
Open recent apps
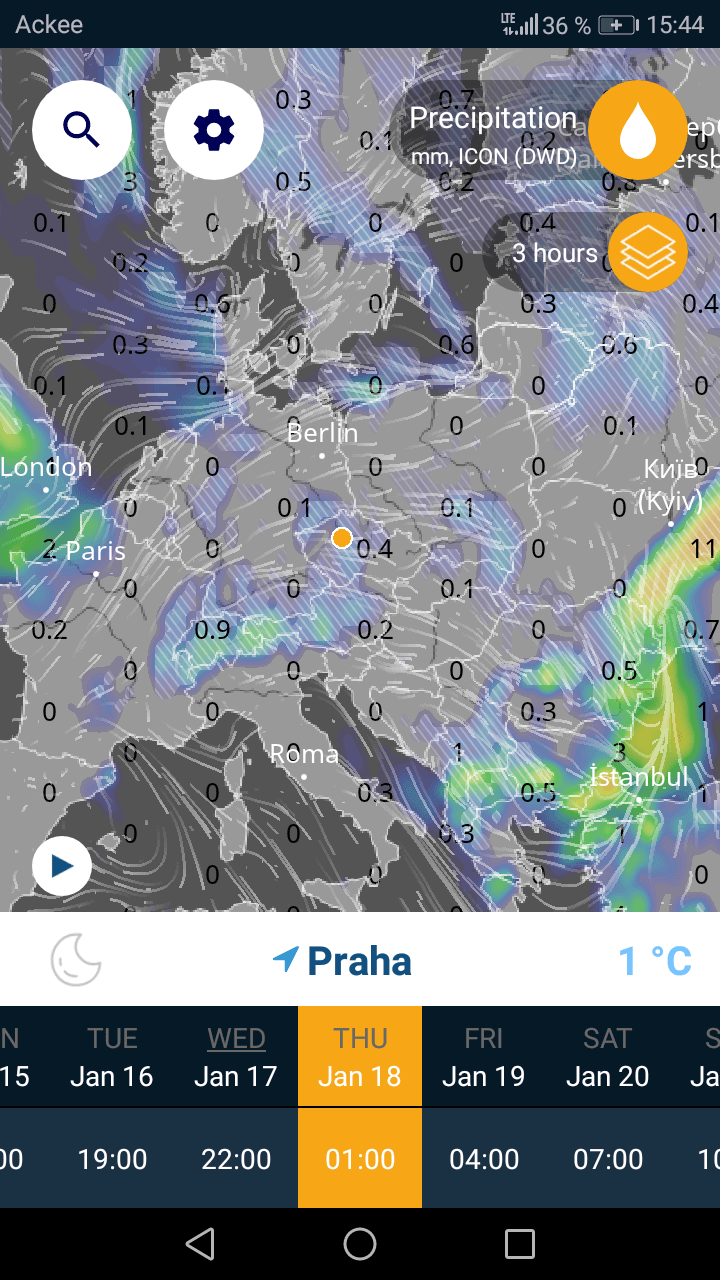[x=519, y=1244]
